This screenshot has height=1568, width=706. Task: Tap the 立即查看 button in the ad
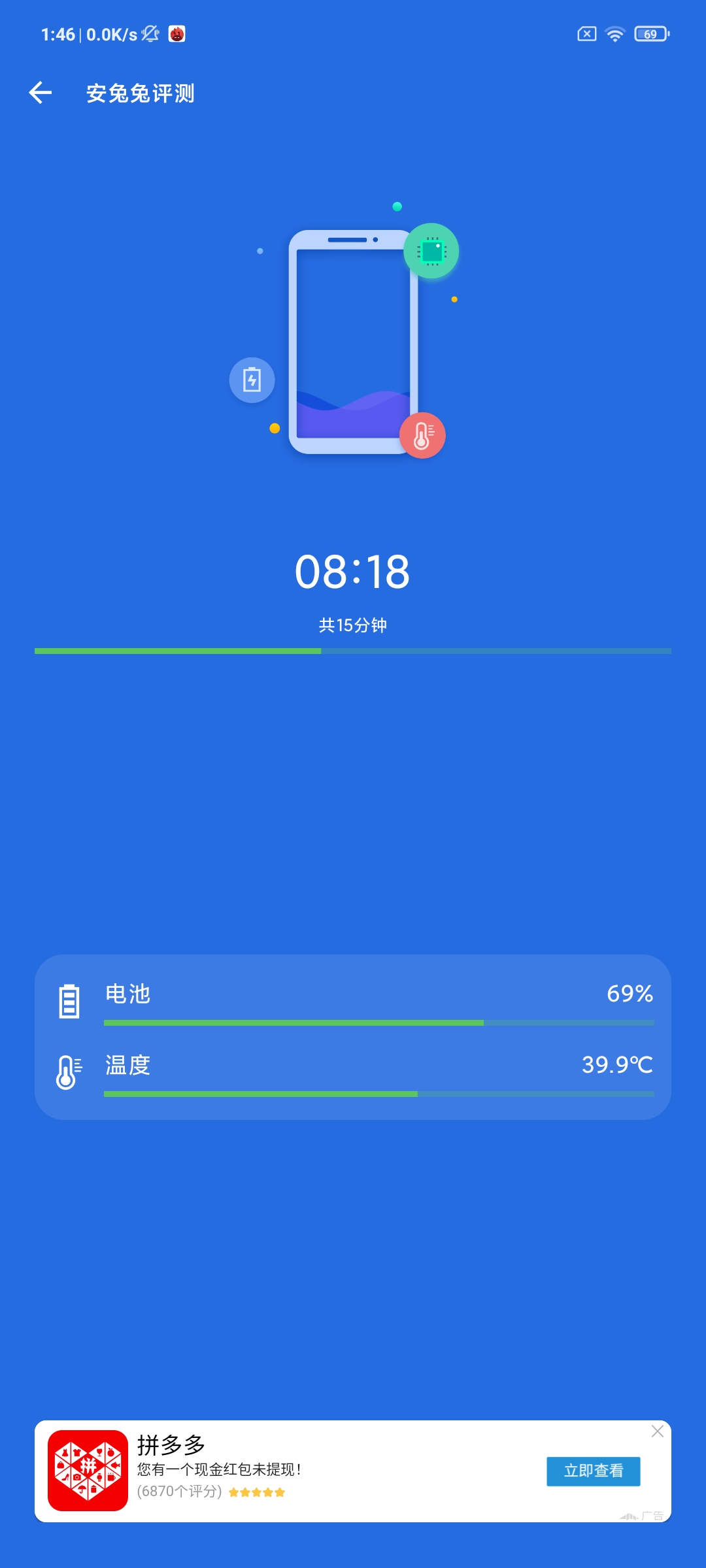(594, 1471)
